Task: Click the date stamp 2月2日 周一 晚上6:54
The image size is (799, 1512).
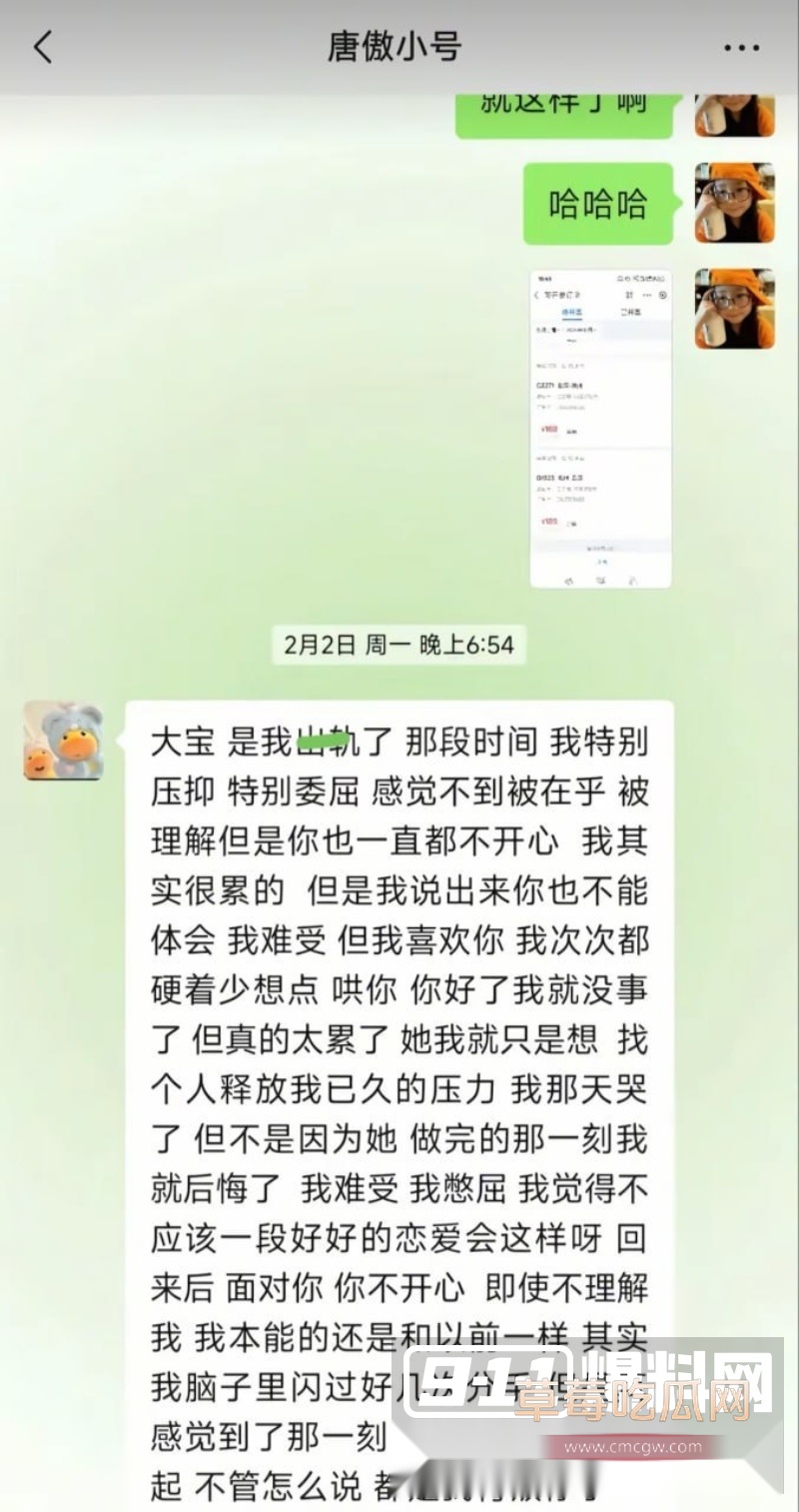Action: [399, 645]
